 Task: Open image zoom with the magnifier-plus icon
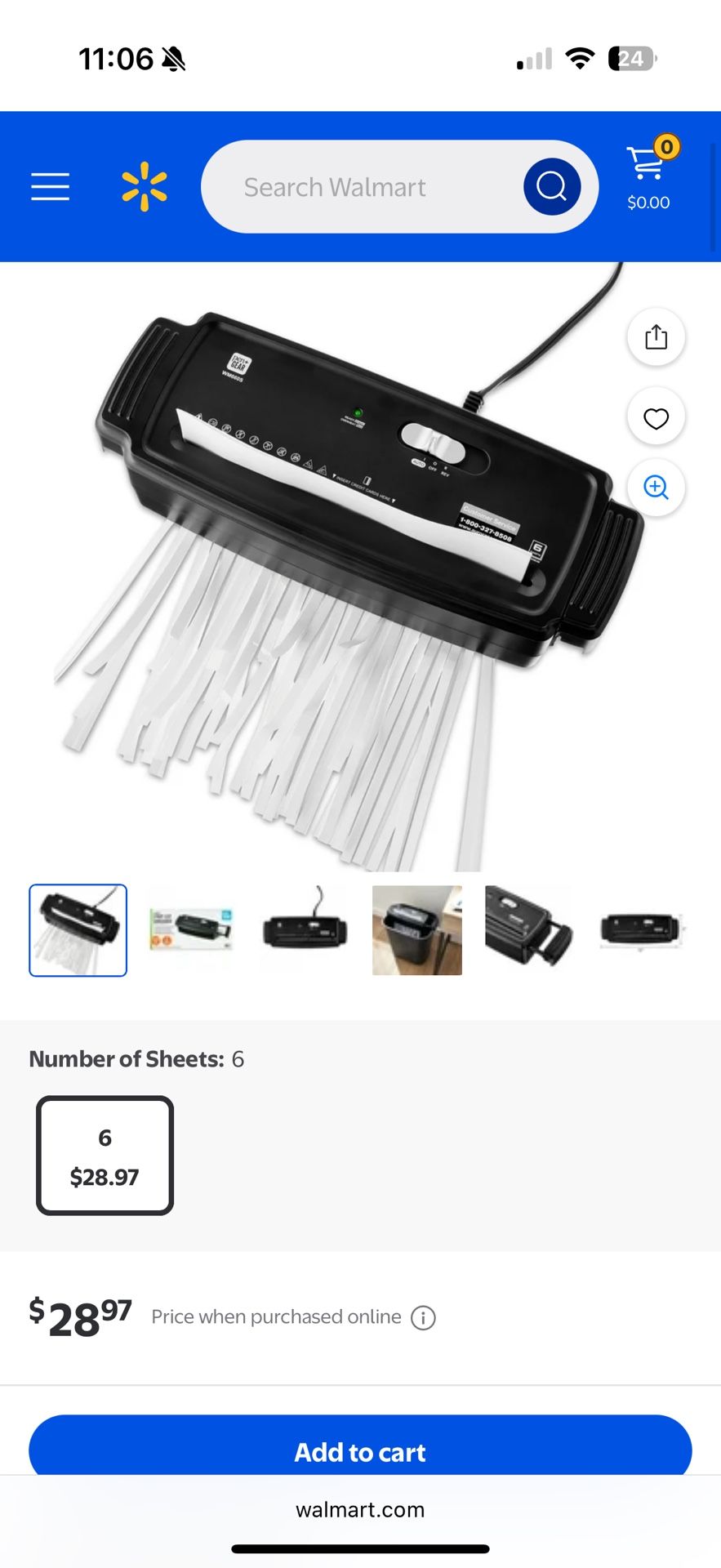(656, 488)
